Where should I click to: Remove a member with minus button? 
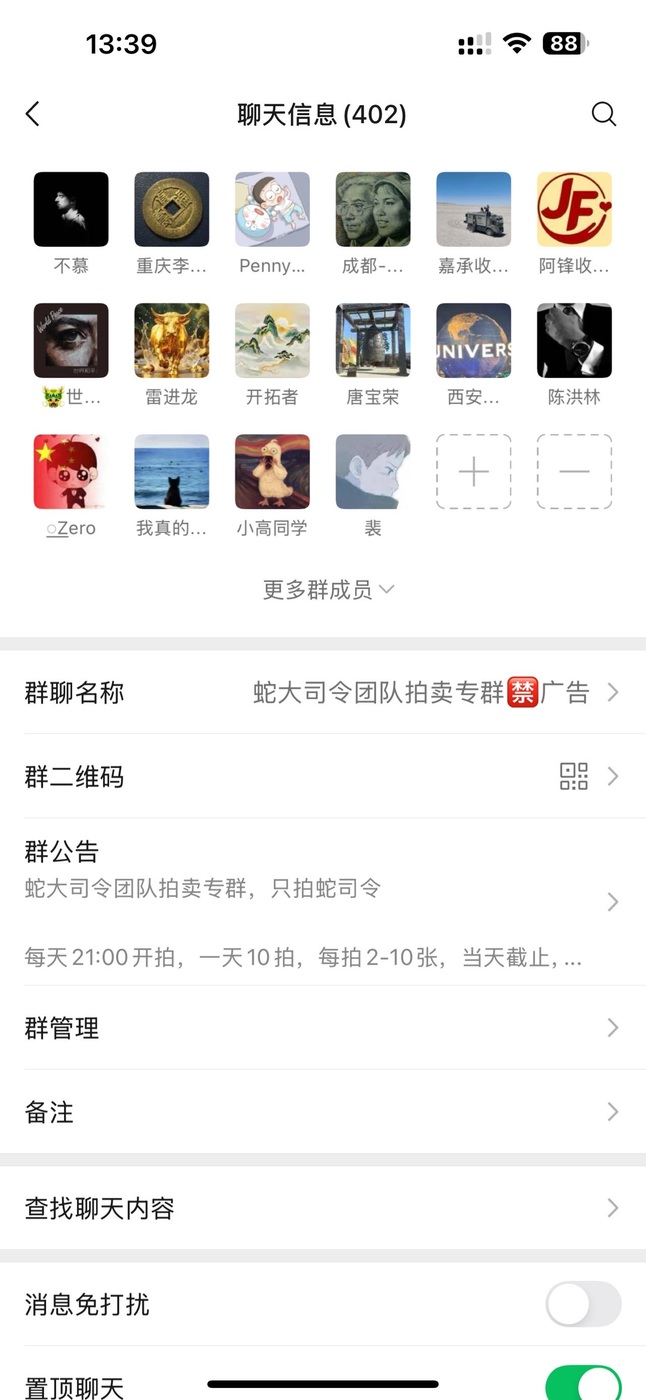(574, 471)
